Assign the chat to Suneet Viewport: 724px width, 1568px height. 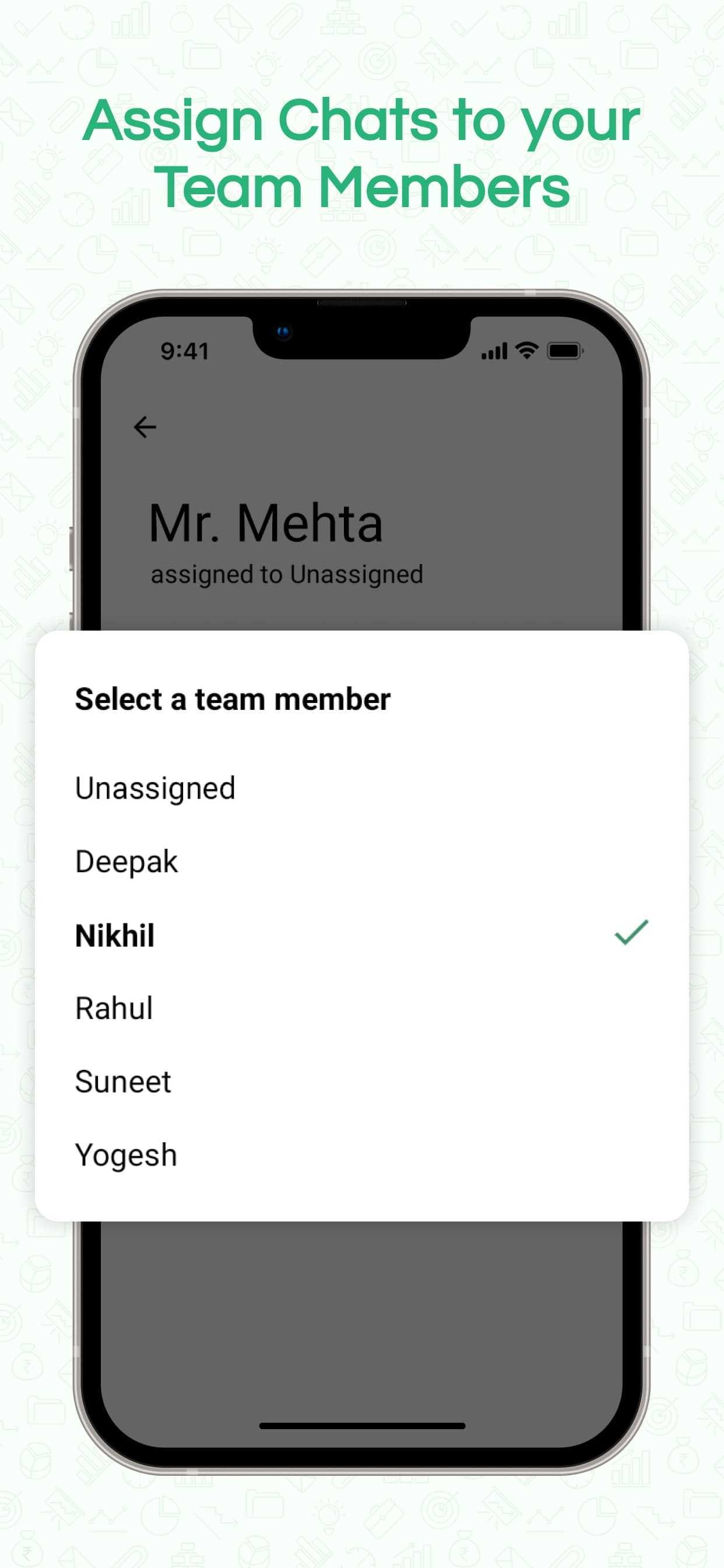click(x=123, y=1081)
